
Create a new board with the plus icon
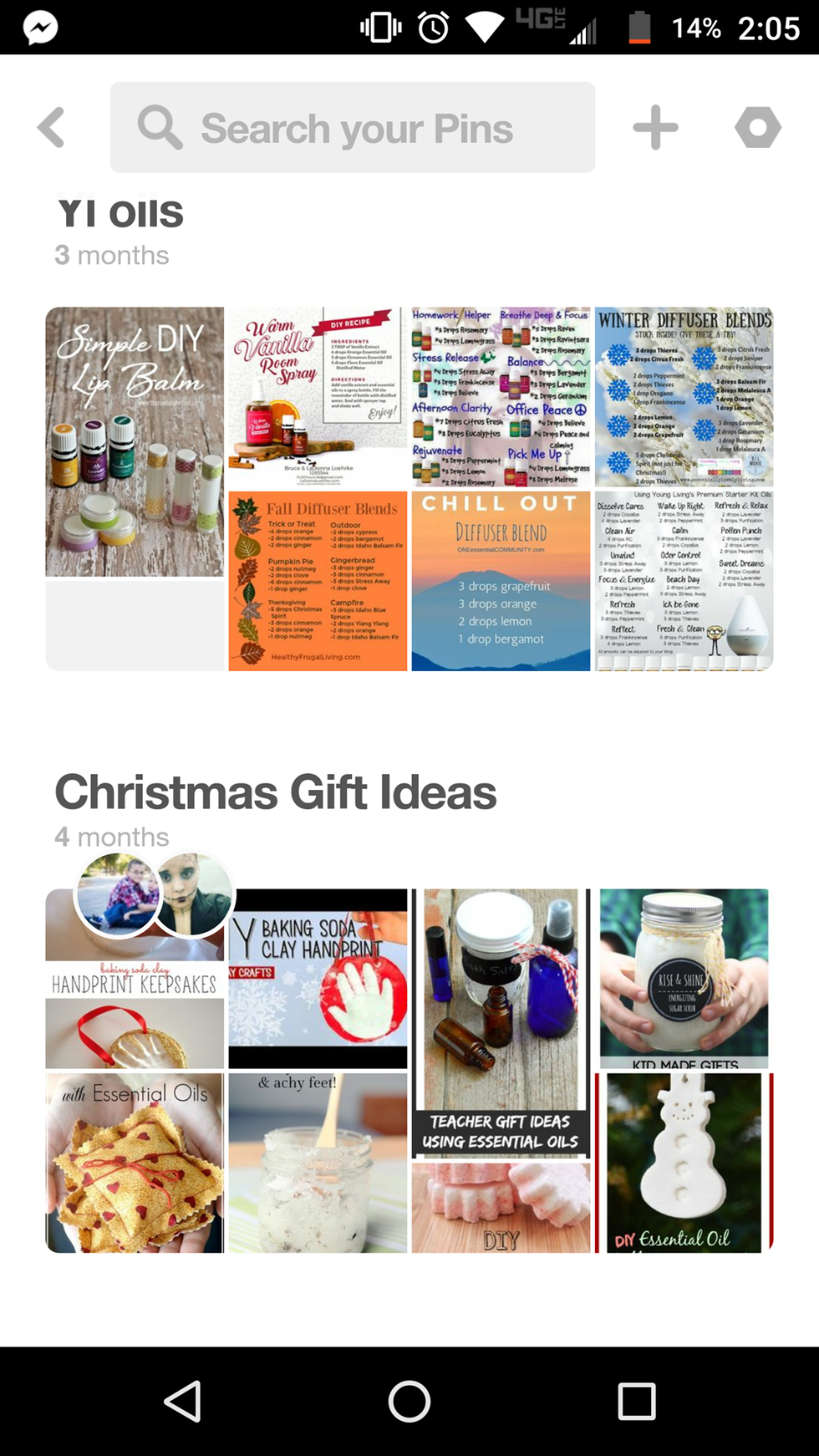pos(655,128)
